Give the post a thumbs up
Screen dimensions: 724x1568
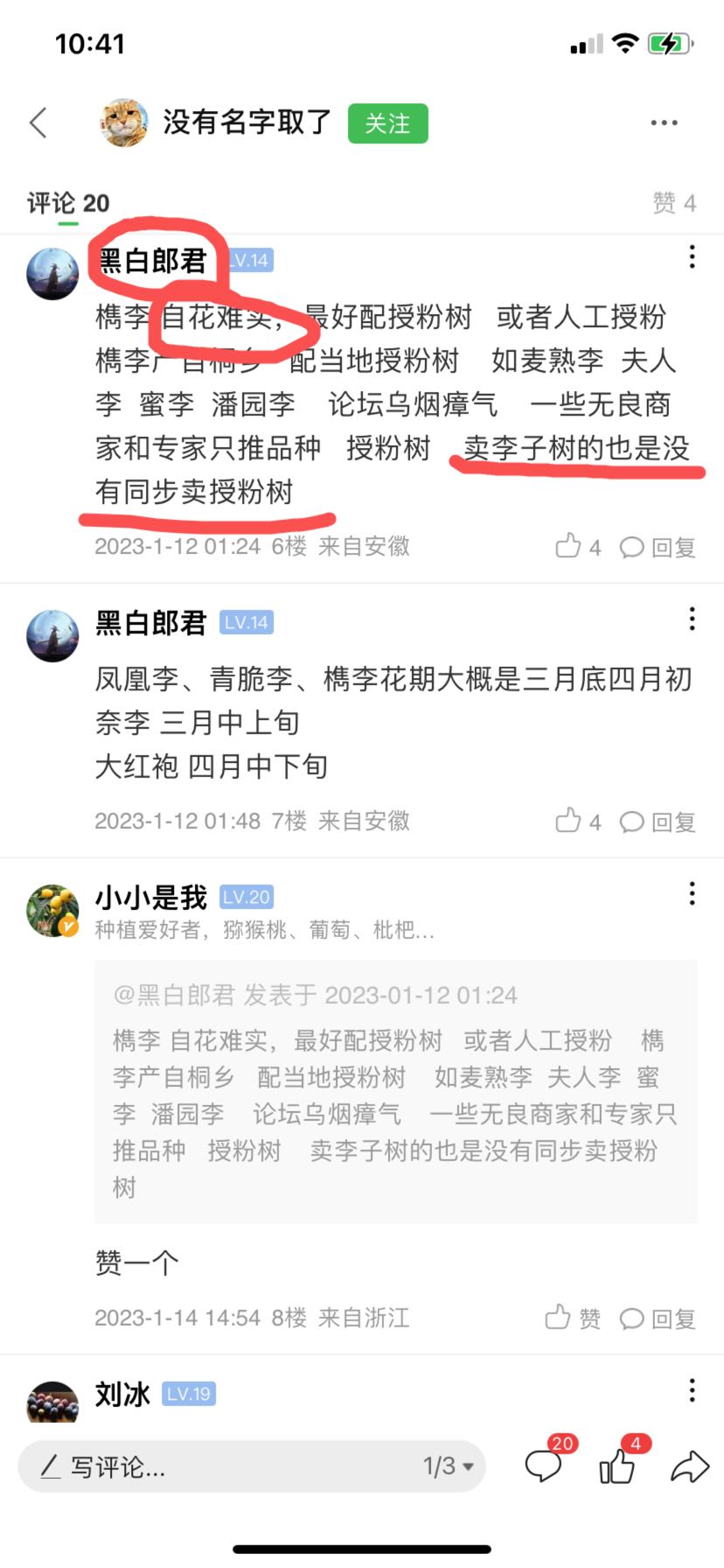coord(620,1462)
